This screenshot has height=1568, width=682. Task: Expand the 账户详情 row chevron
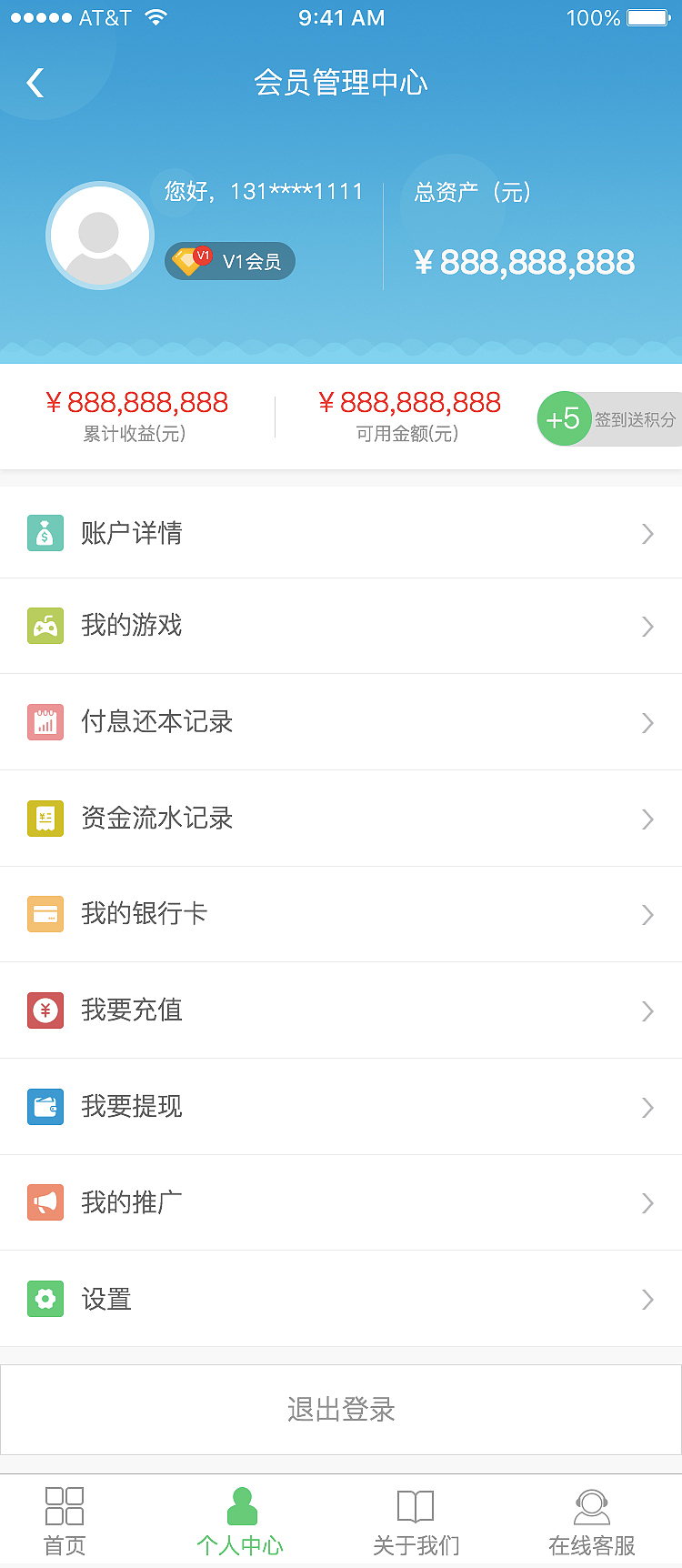tap(647, 534)
